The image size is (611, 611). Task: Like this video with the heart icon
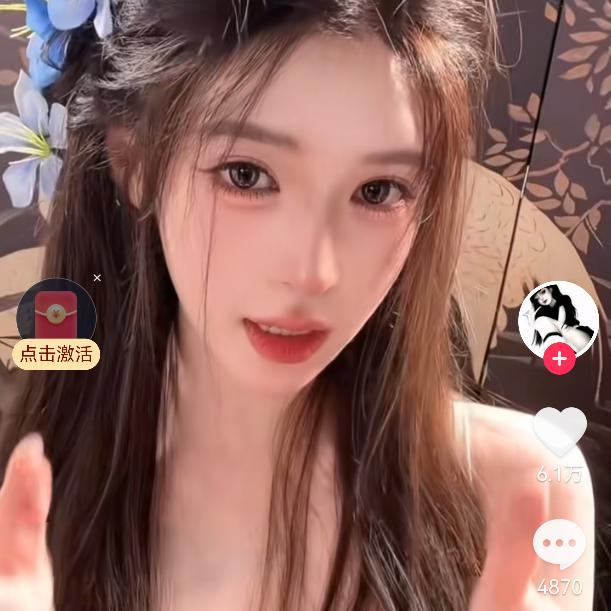point(559,432)
